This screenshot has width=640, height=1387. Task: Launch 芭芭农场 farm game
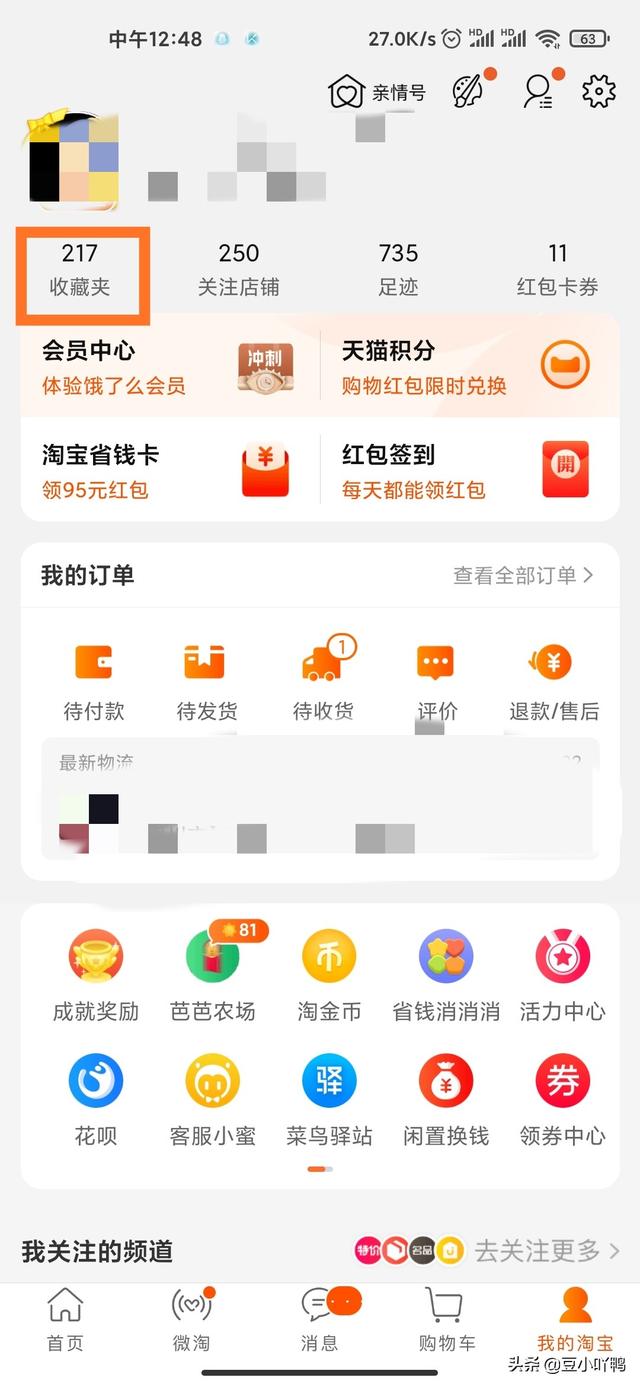[213, 975]
